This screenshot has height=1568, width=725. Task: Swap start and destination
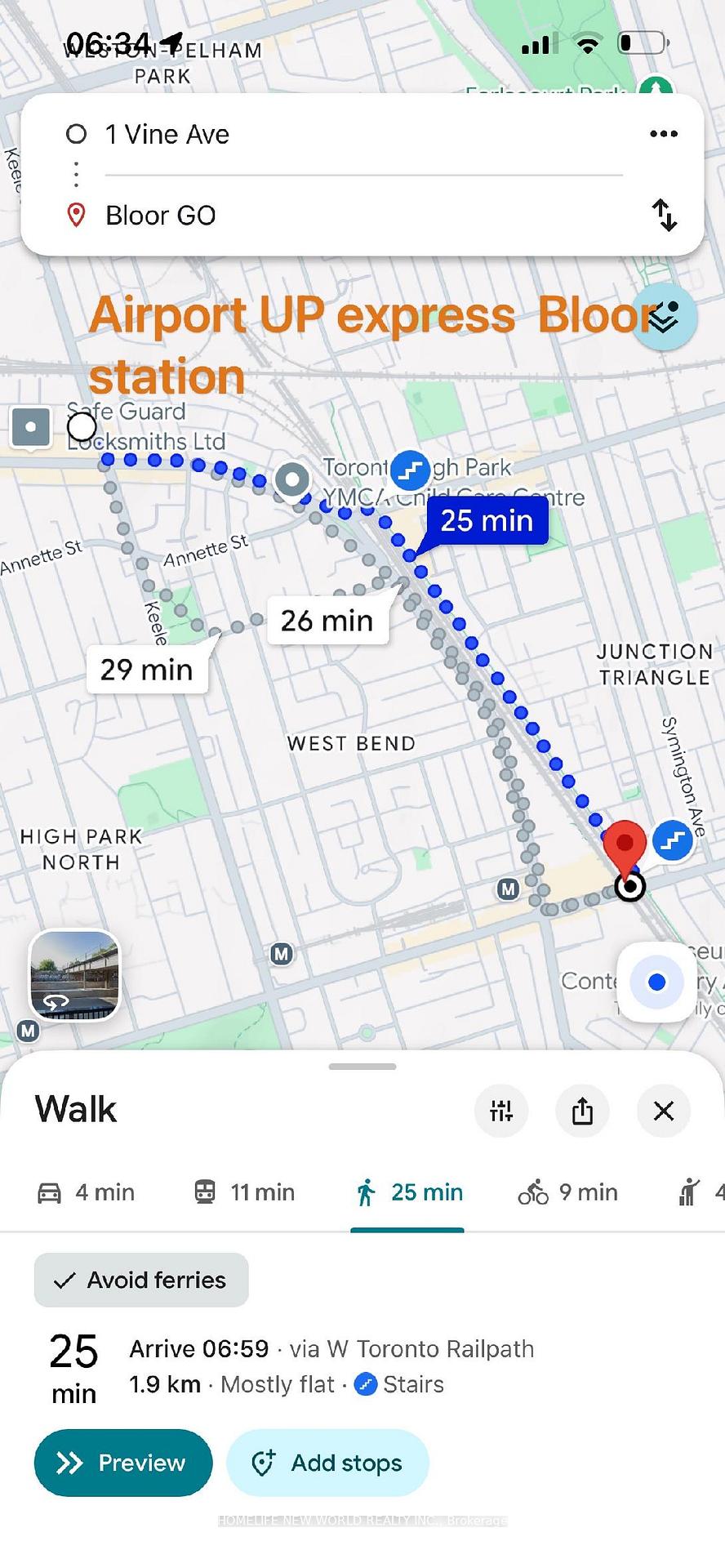(665, 216)
